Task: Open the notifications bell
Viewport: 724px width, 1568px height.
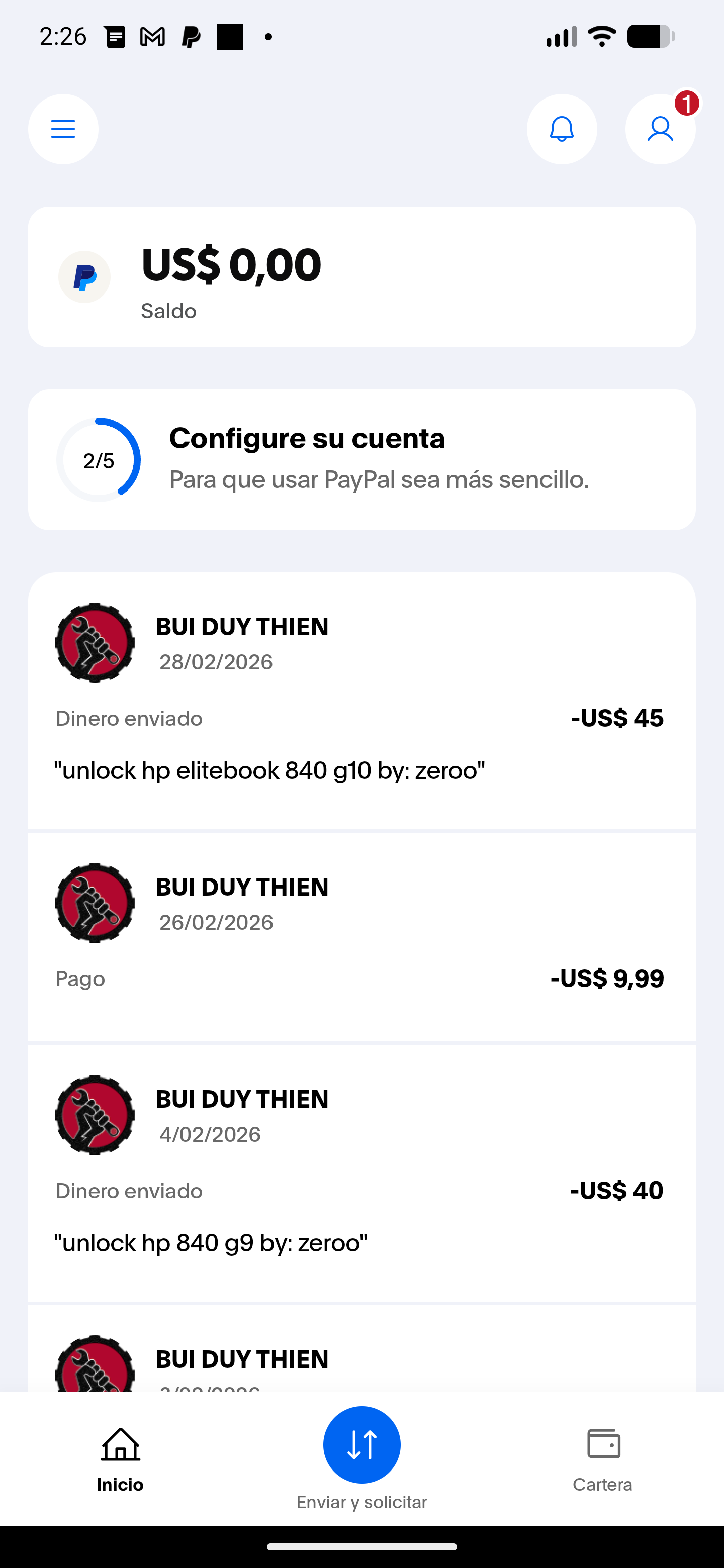Action: (562, 129)
